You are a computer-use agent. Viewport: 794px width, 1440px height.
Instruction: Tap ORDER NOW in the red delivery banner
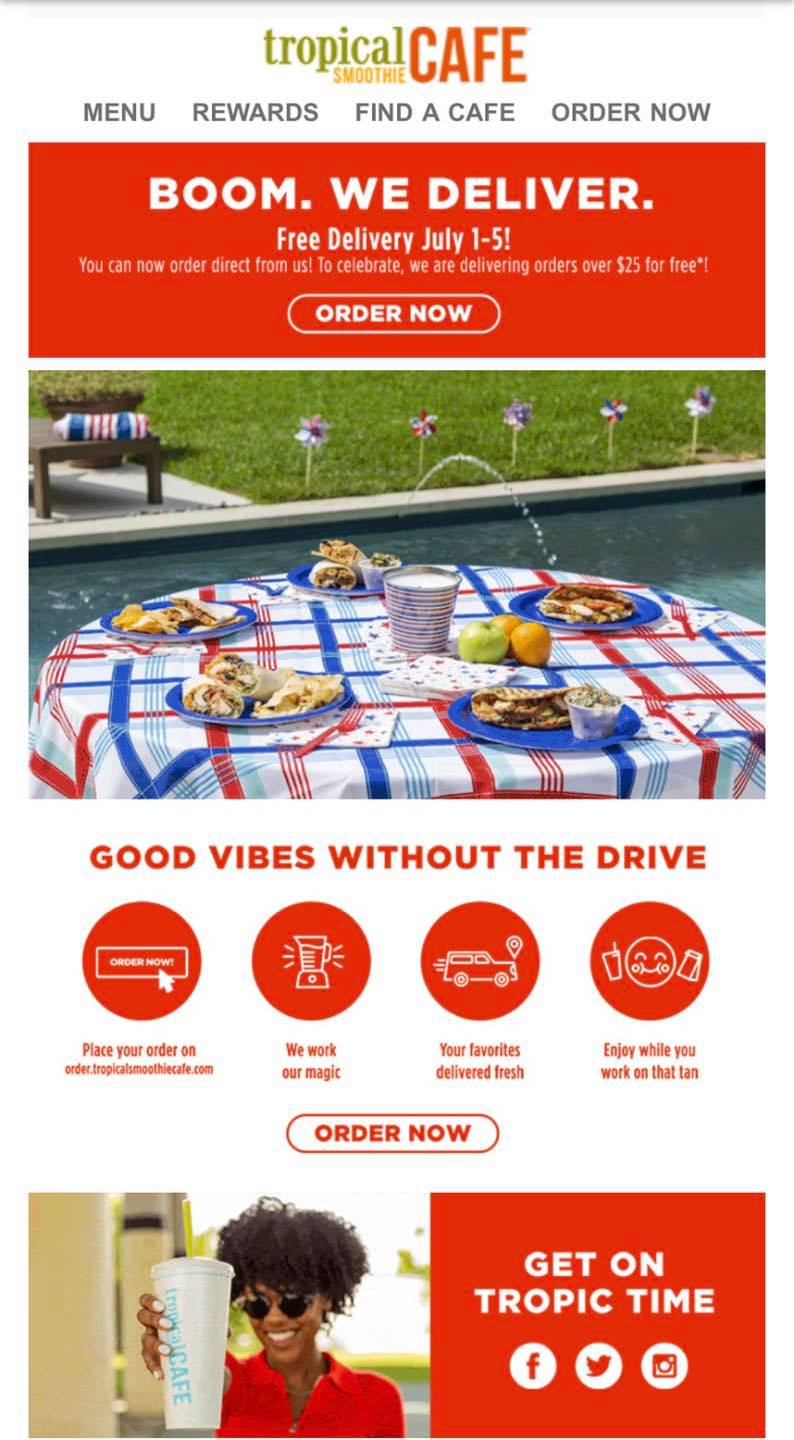point(394,313)
